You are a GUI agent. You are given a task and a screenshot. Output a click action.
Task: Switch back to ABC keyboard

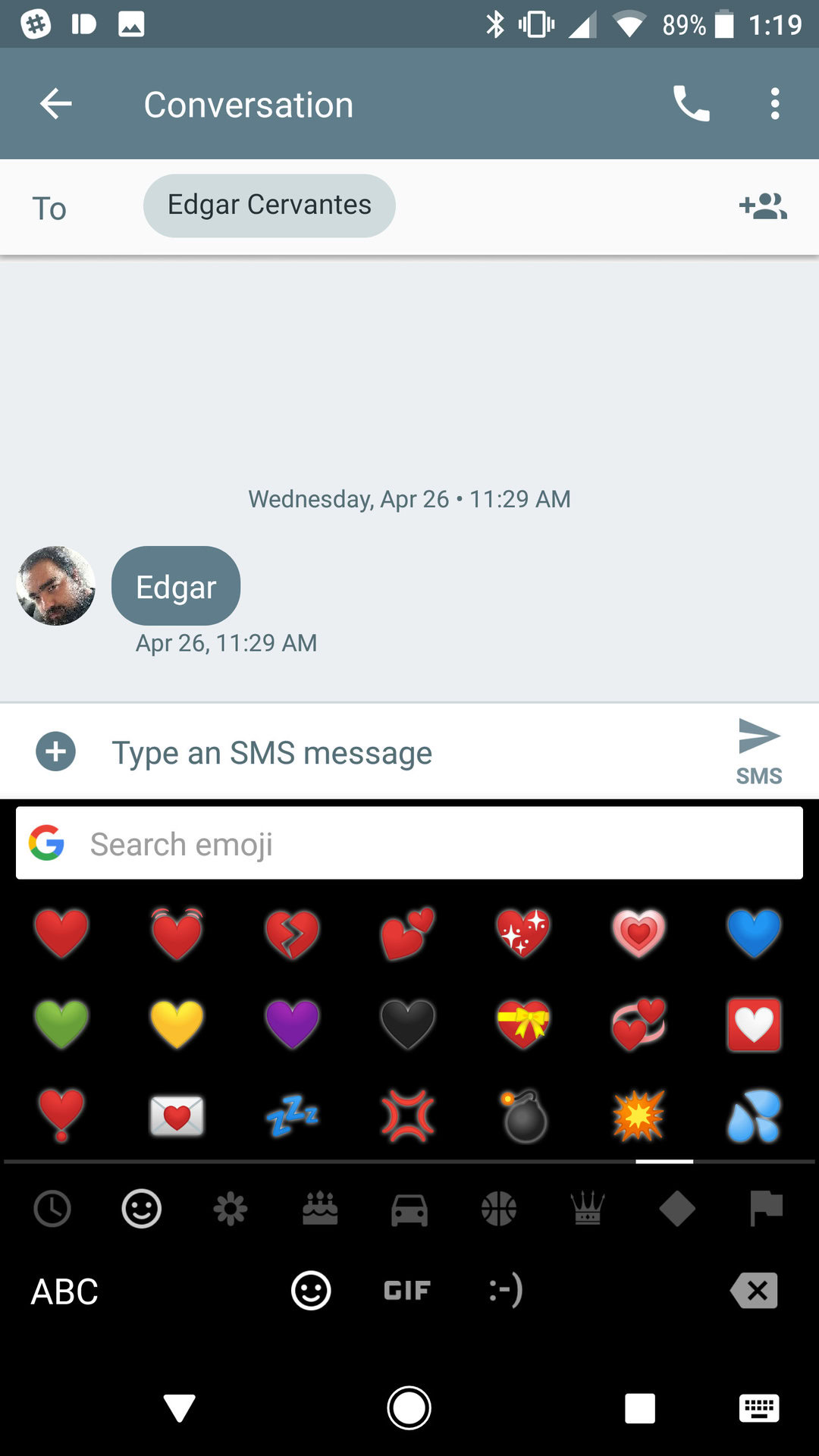click(64, 1291)
